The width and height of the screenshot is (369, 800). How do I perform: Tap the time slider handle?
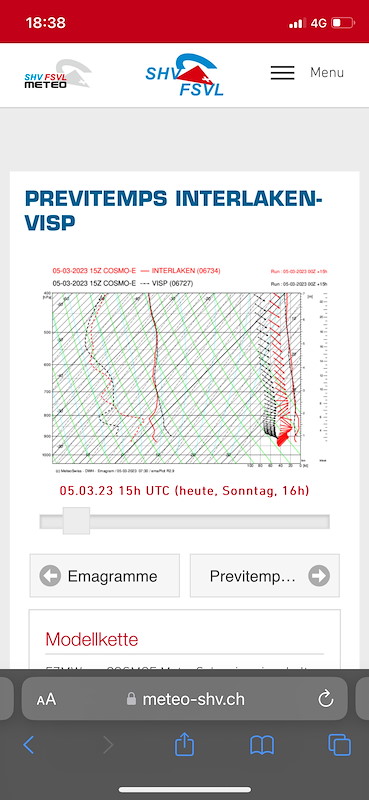[x=77, y=521]
